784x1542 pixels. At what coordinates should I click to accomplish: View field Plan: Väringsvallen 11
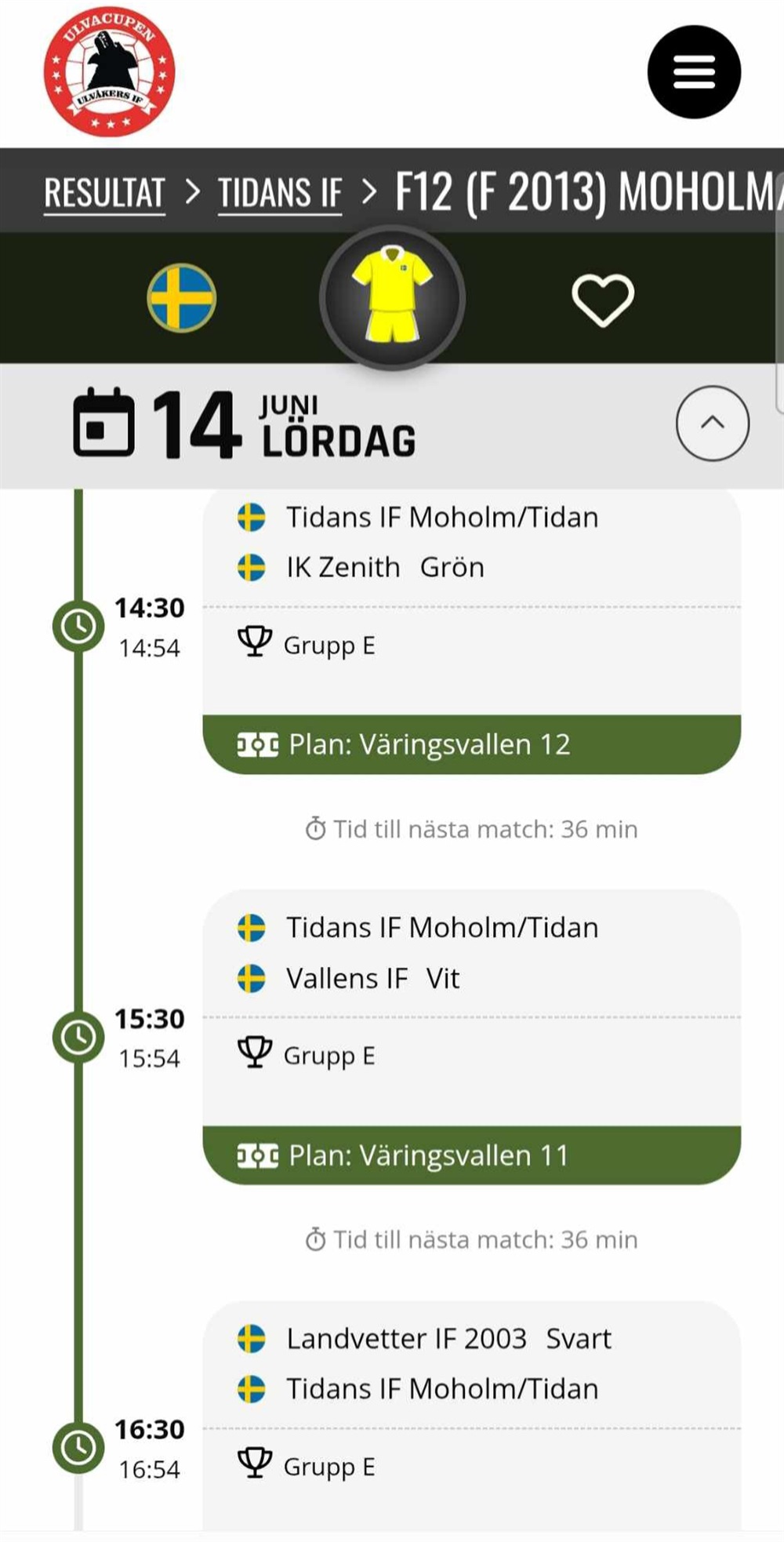click(470, 1155)
